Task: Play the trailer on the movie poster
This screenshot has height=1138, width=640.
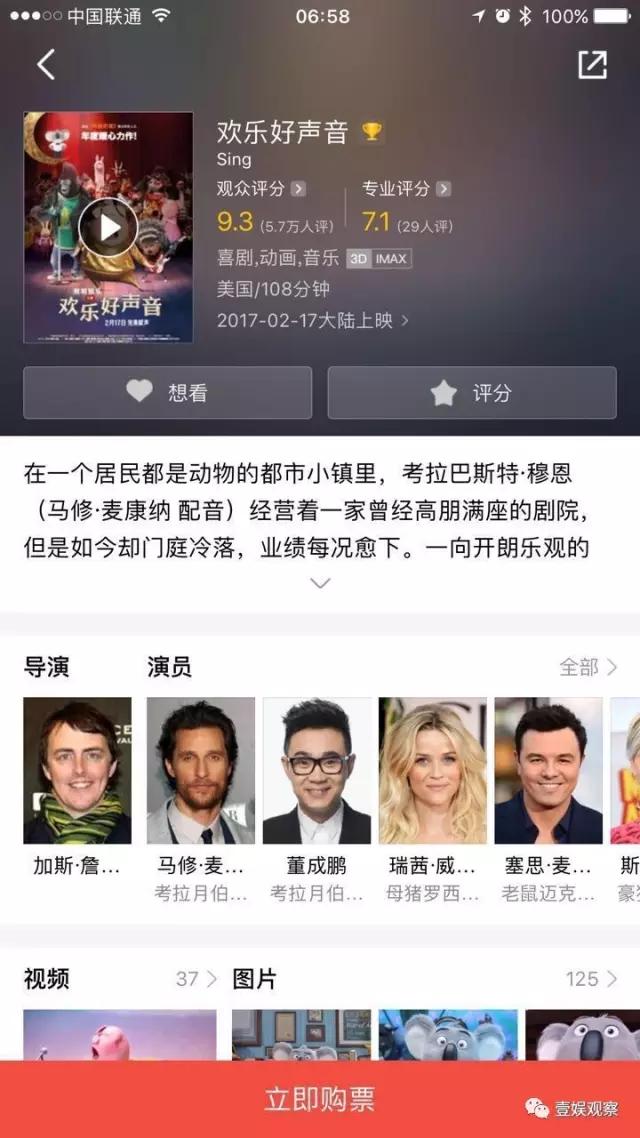Action: click(x=108, y=227)
